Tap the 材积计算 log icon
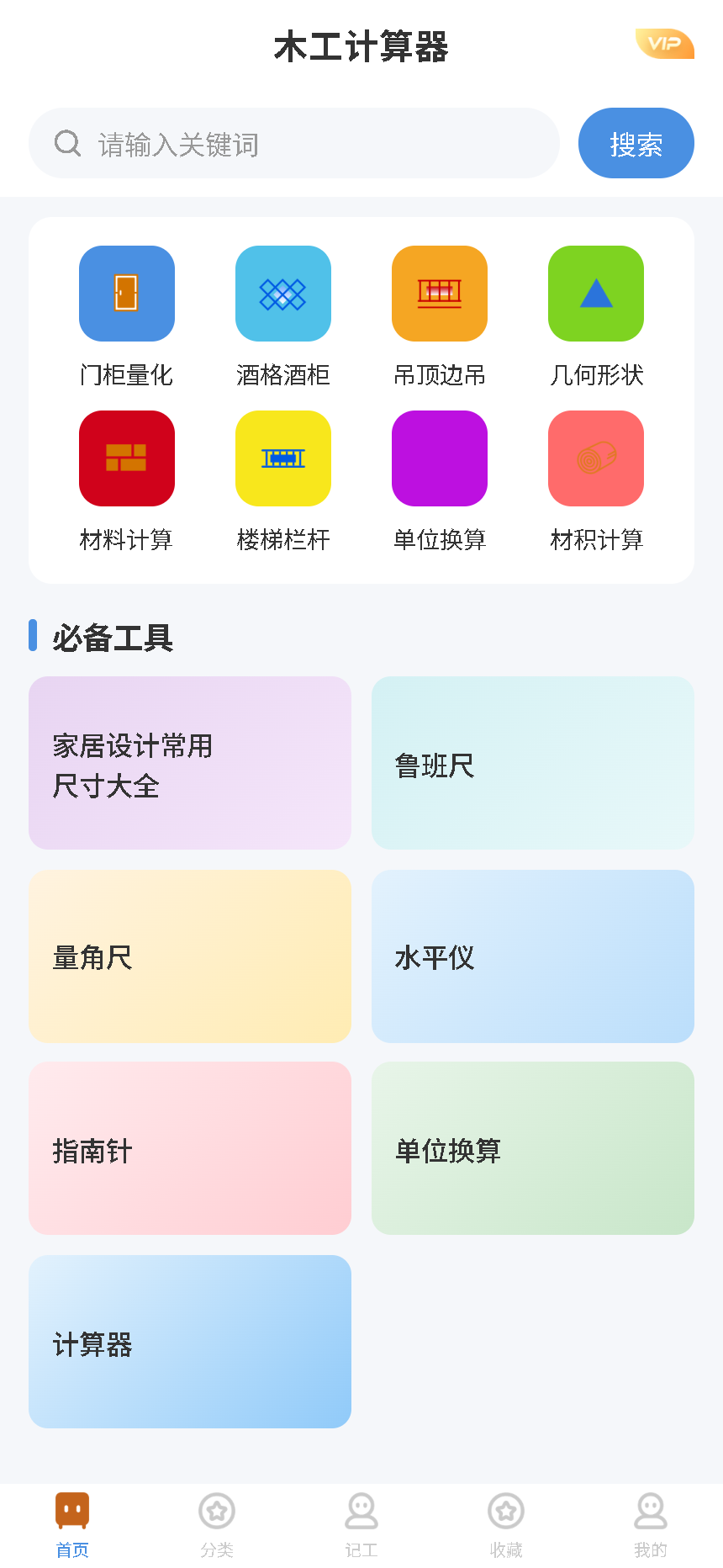The image size is (723, 1568). (595, 458)
